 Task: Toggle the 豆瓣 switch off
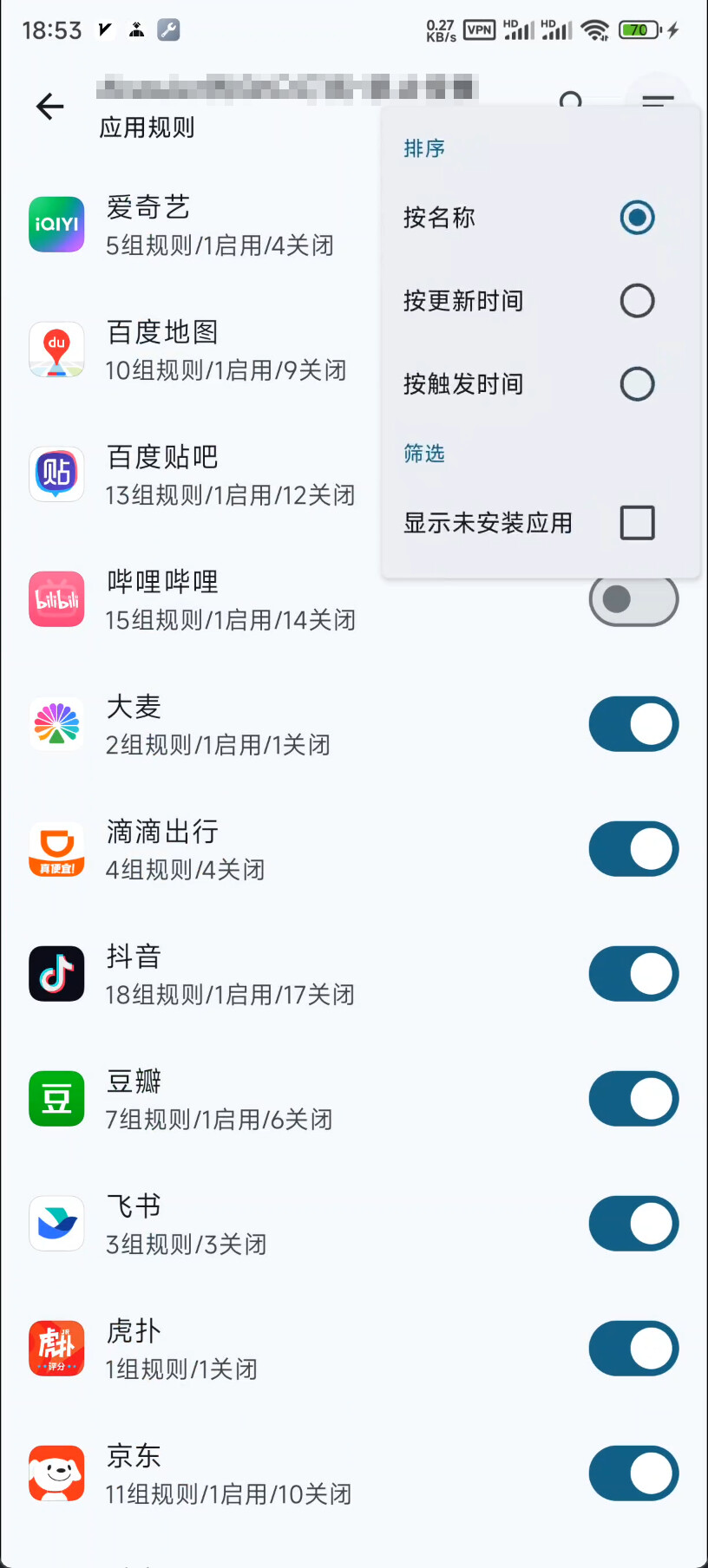[633, 1099]
